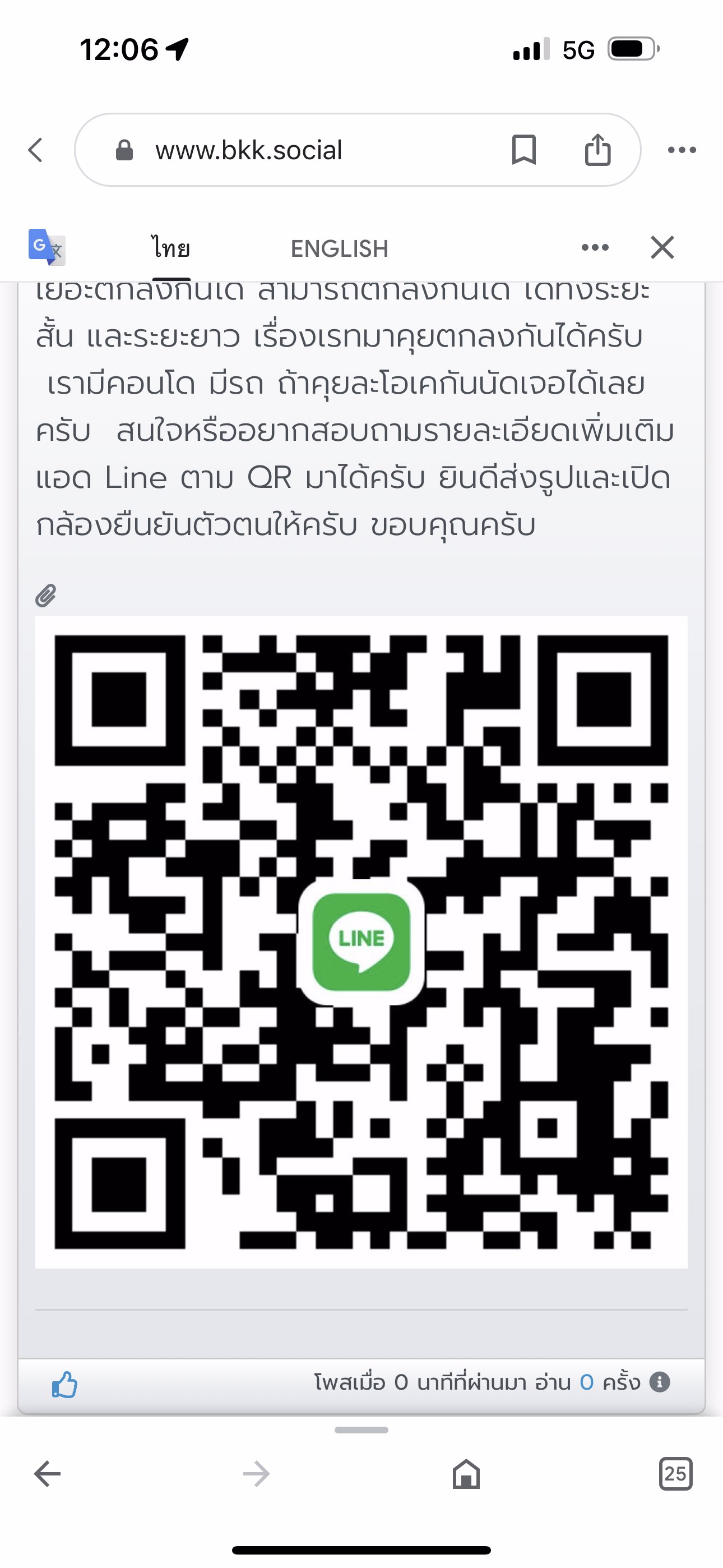This screenshot has height=1568, width=723.
Task: Tap the back chevron left of the address bar
Action: click(x=35, y=150)
